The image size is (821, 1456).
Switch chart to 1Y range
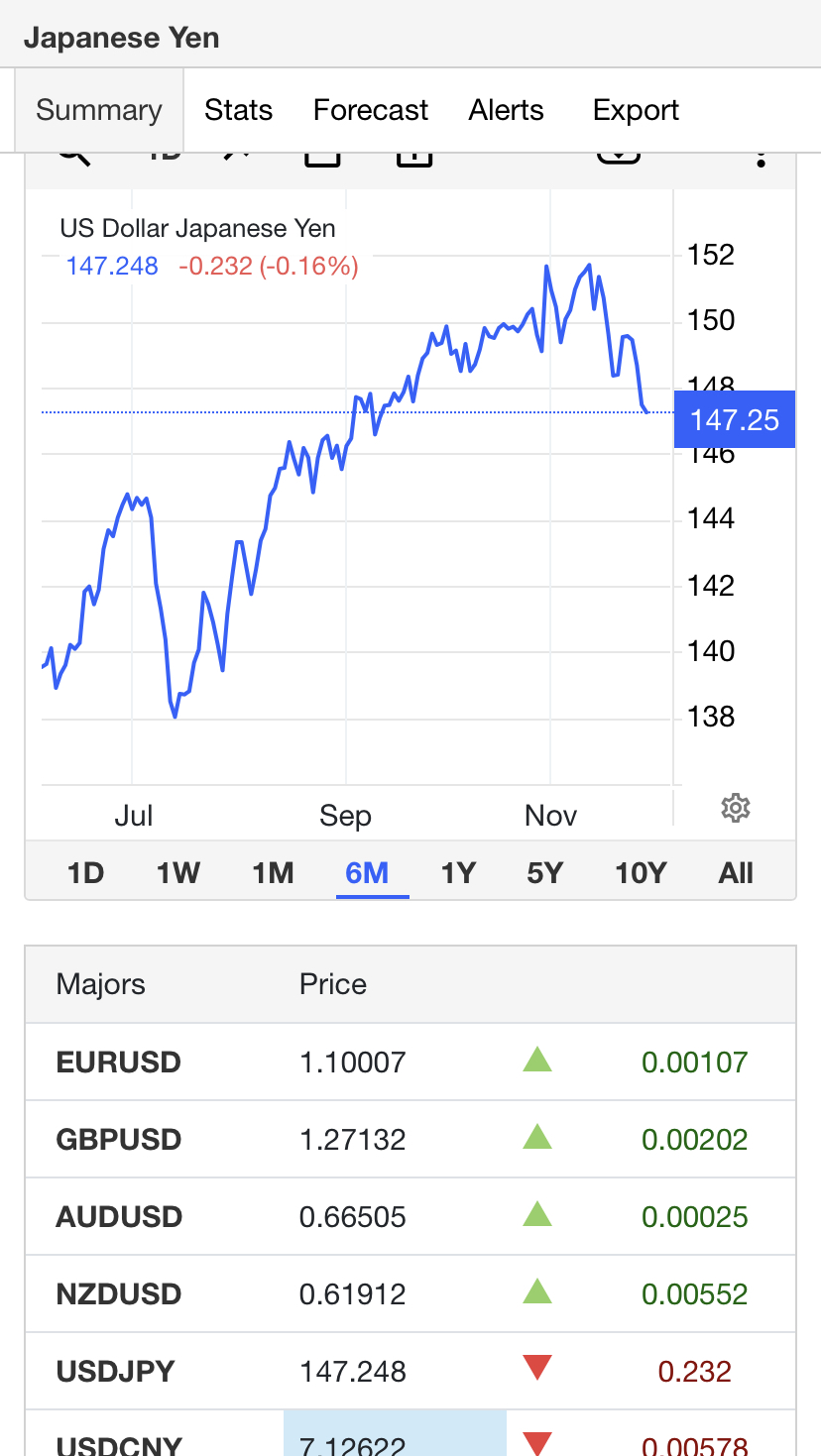(458, 873)
